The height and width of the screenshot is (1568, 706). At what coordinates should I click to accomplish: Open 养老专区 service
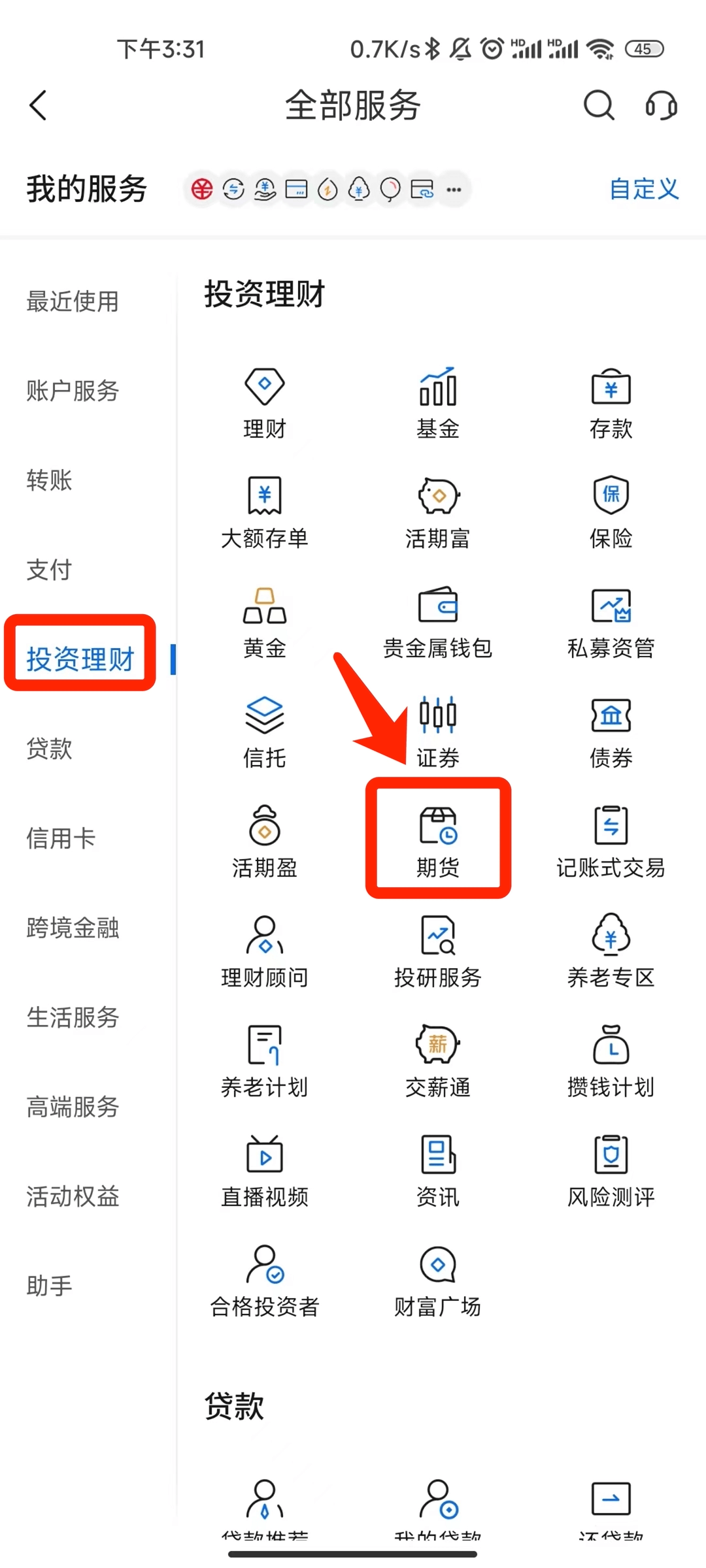(611, 951)
